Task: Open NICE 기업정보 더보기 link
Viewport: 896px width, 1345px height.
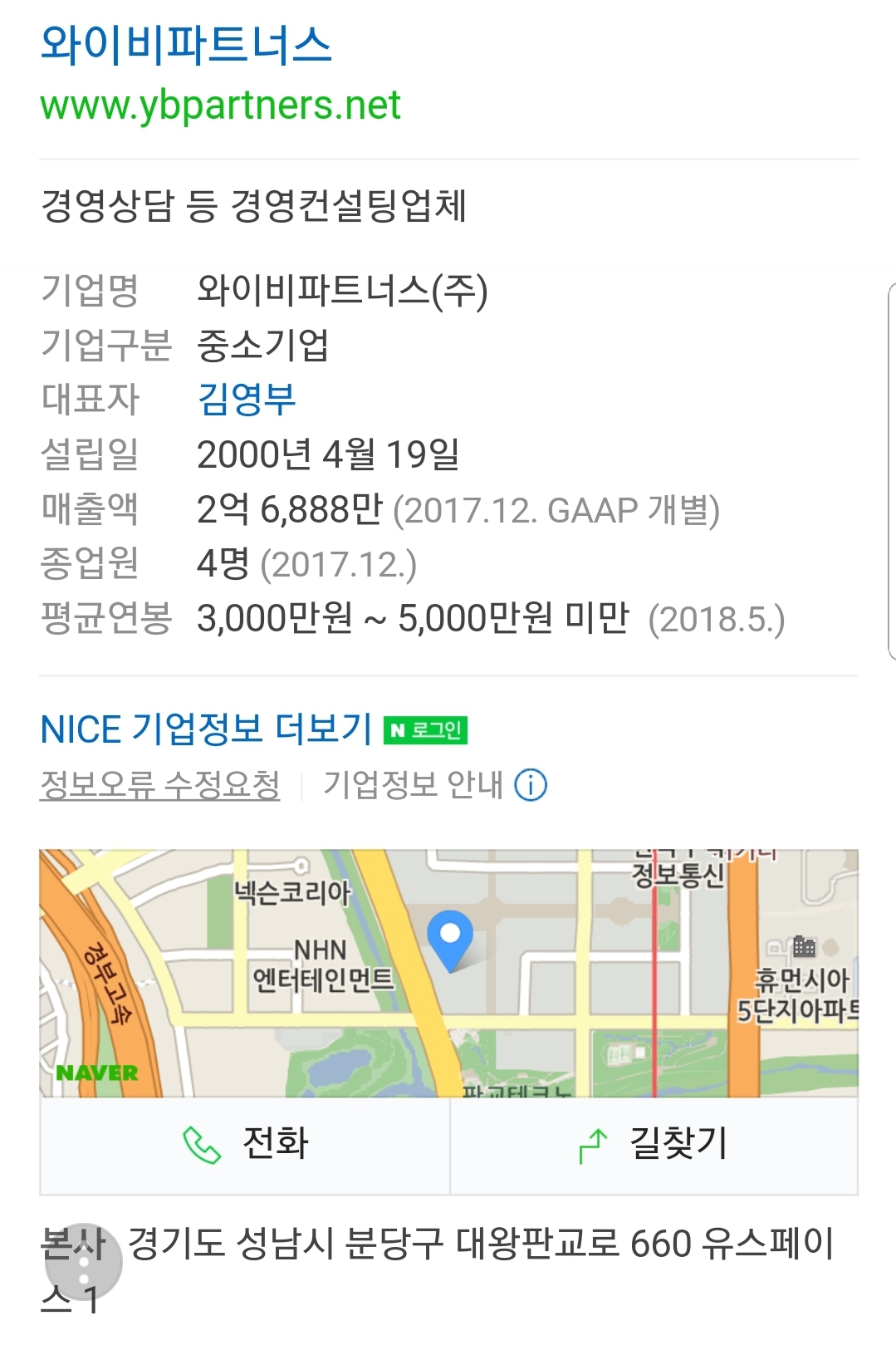Action: tap(206, 729)
